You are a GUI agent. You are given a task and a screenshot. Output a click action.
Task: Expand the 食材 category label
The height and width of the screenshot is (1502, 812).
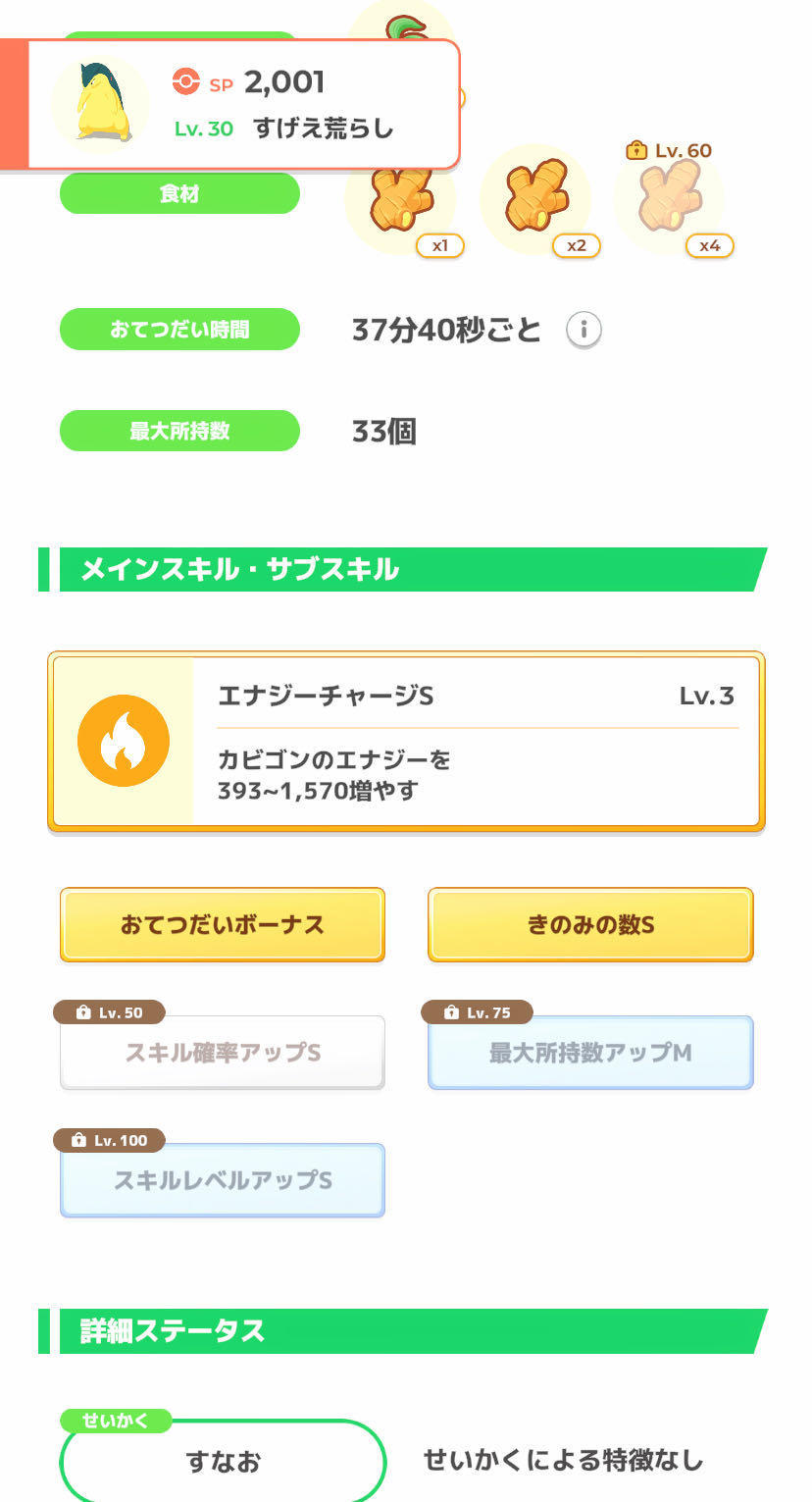[x=179, y=193]
